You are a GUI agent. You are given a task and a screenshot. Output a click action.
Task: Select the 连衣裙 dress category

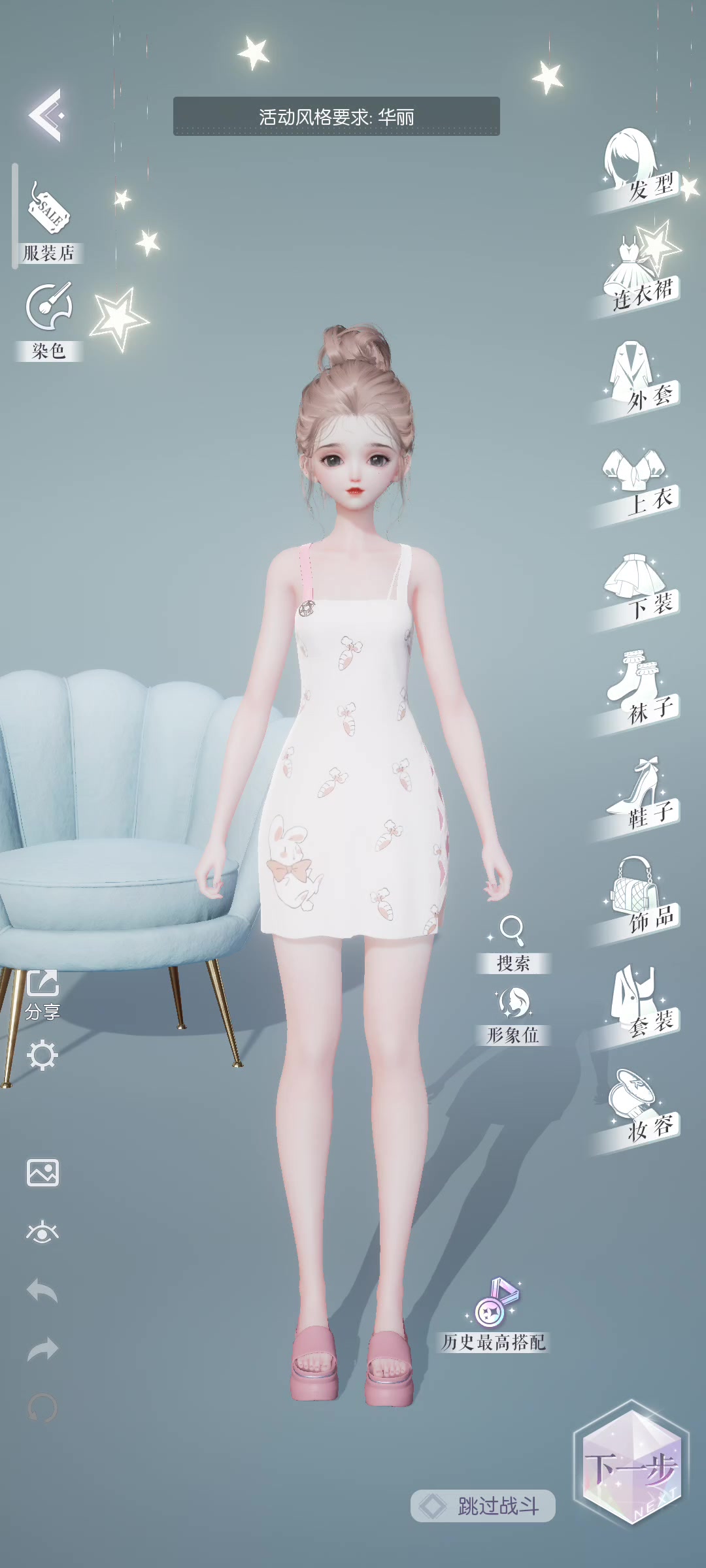639,276
